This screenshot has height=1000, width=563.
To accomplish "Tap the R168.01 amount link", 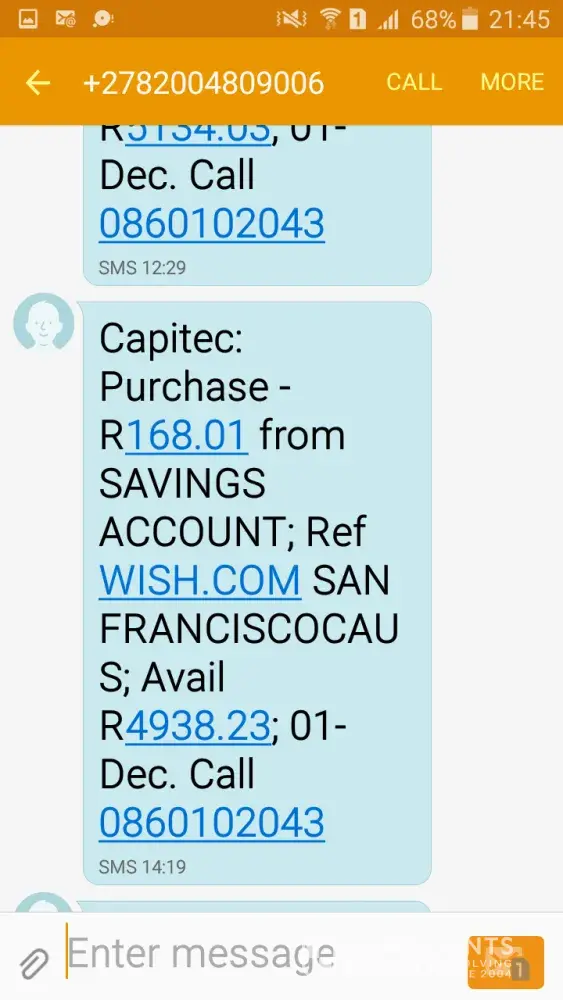I will click(x=186, y=435).
